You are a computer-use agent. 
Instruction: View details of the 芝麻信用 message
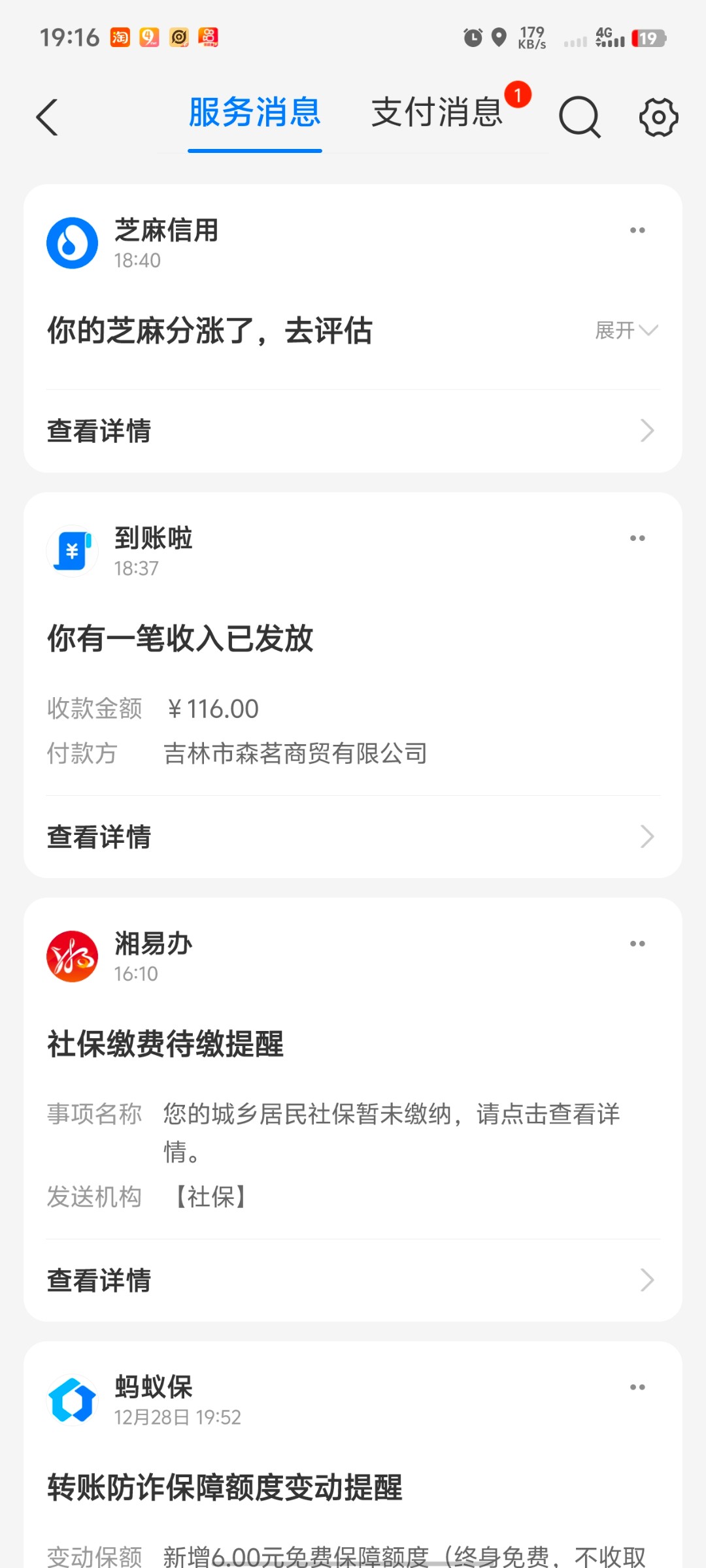click(353, 431)
